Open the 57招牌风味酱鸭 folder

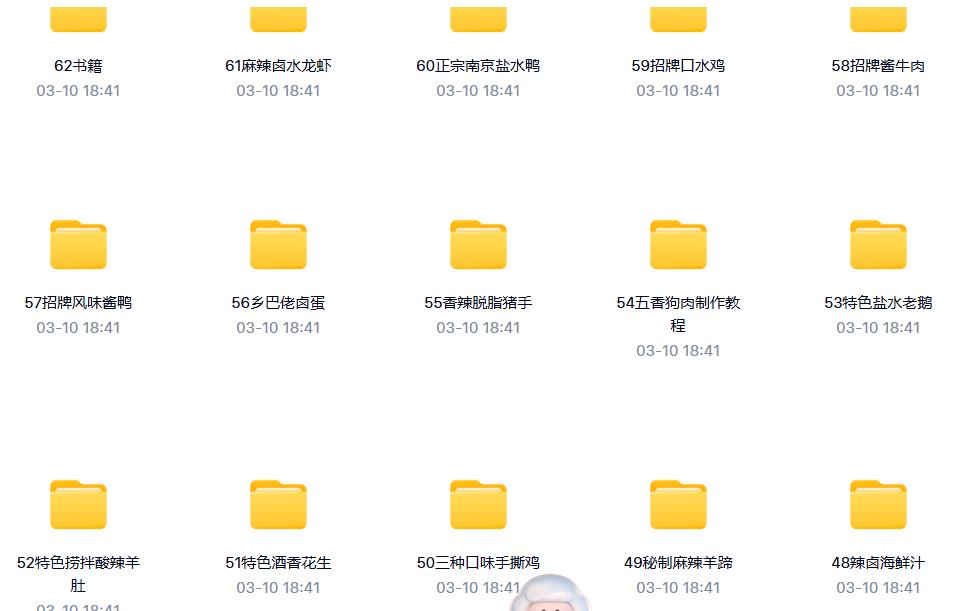click(78, 245)
